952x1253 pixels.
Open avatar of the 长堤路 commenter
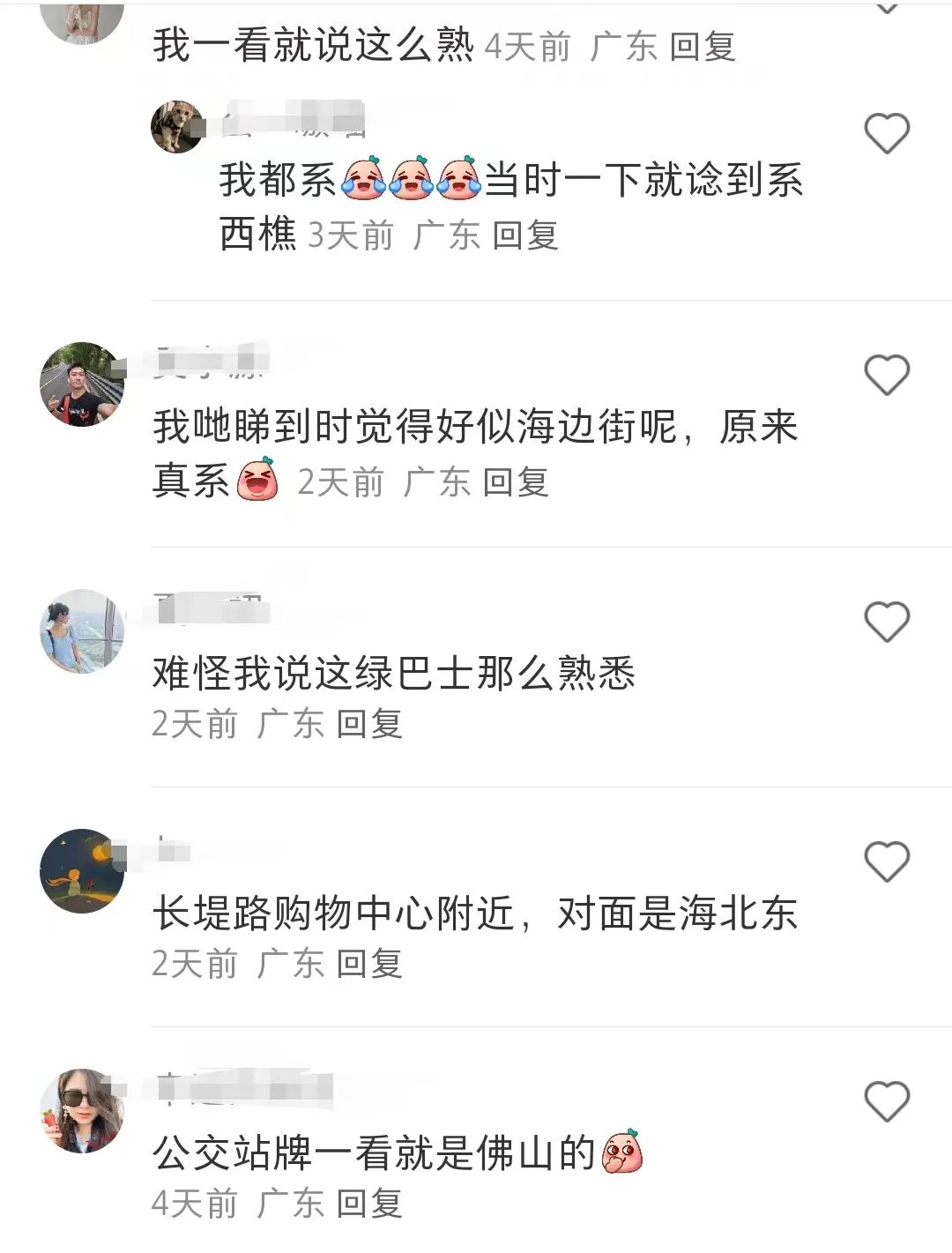click(x=82, y=871)
